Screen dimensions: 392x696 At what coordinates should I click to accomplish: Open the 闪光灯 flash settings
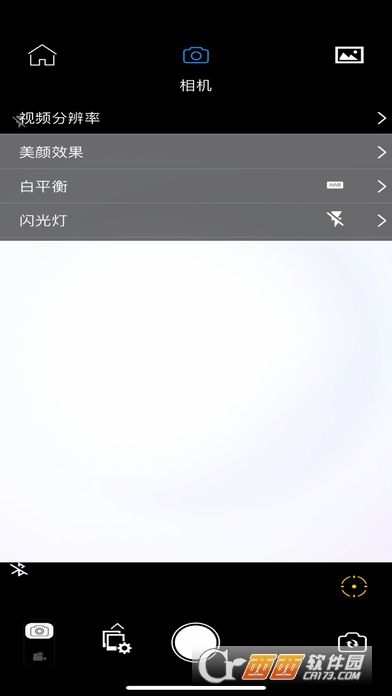(196, 221)
